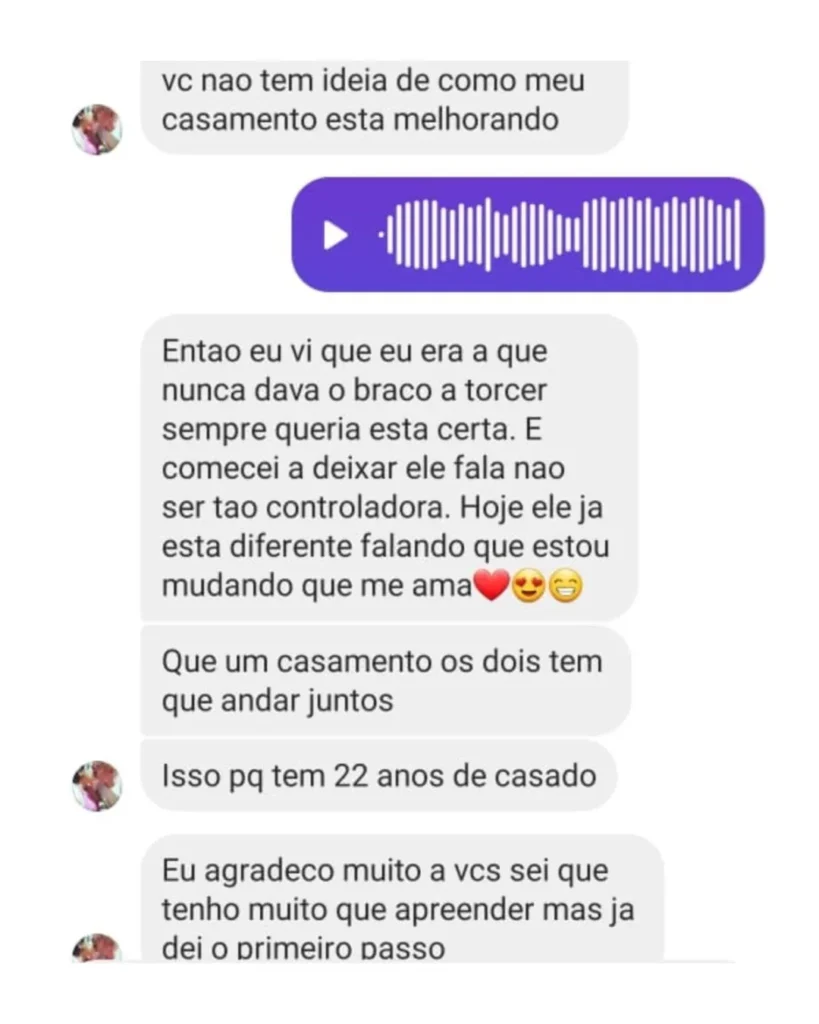This screenshot has width=819, height=1024.
Task: Open avatar beside '22 anos de casado' message
Action: pyautogui.click(x=97, y=785)
